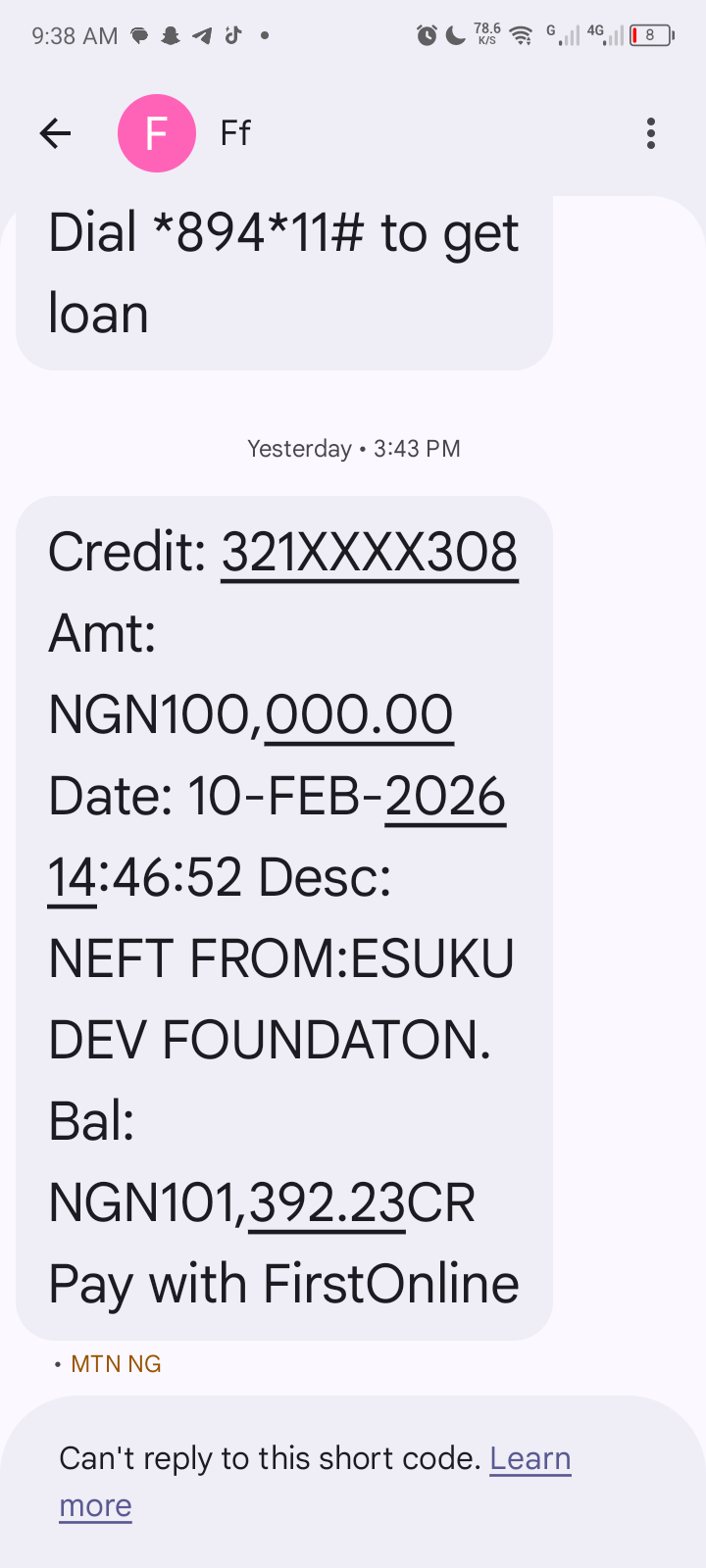This screenshot has height=1568, width=706.
Task: Tap the underlined account number 321XXXX308
Action: point(369,553)
